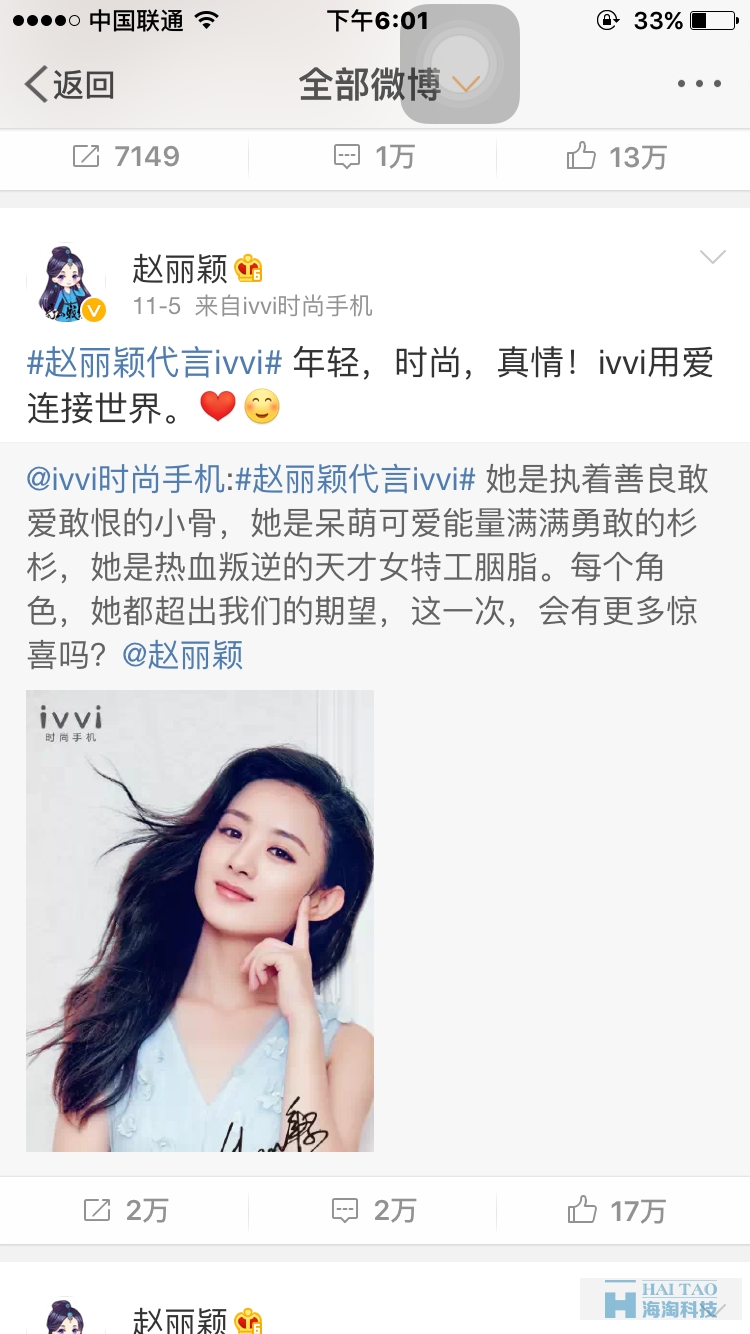Repost the post with 7149 reposts
750x1334 pixels.
pyautogui.click(x=125, y=157)
